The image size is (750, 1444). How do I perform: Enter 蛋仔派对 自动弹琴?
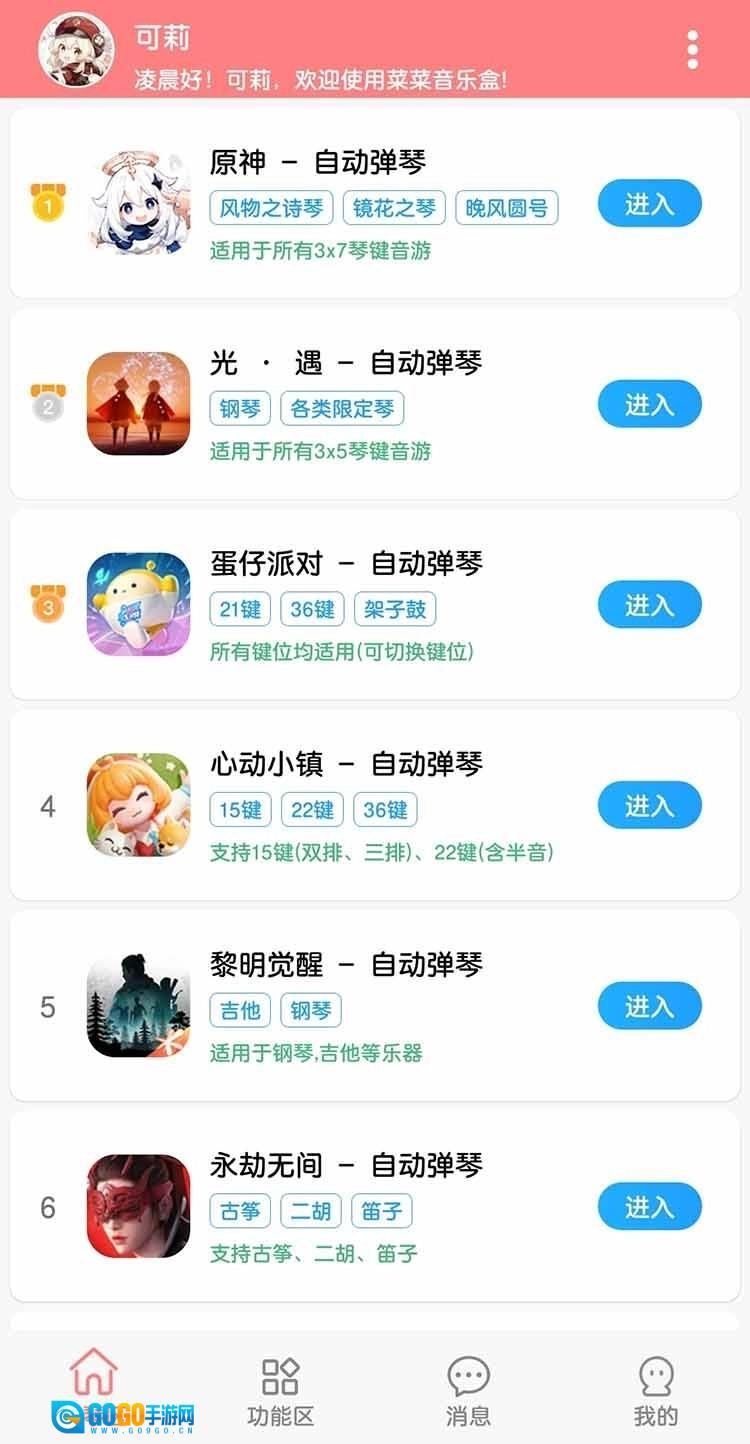pyautogui.click(x=649, y=605)
